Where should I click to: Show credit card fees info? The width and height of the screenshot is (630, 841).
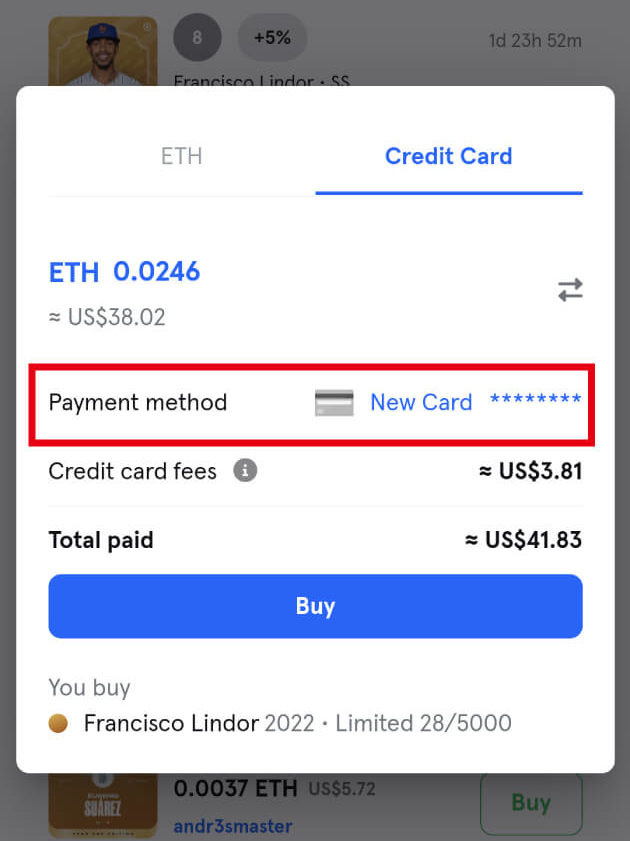click(x=245, y=470)
